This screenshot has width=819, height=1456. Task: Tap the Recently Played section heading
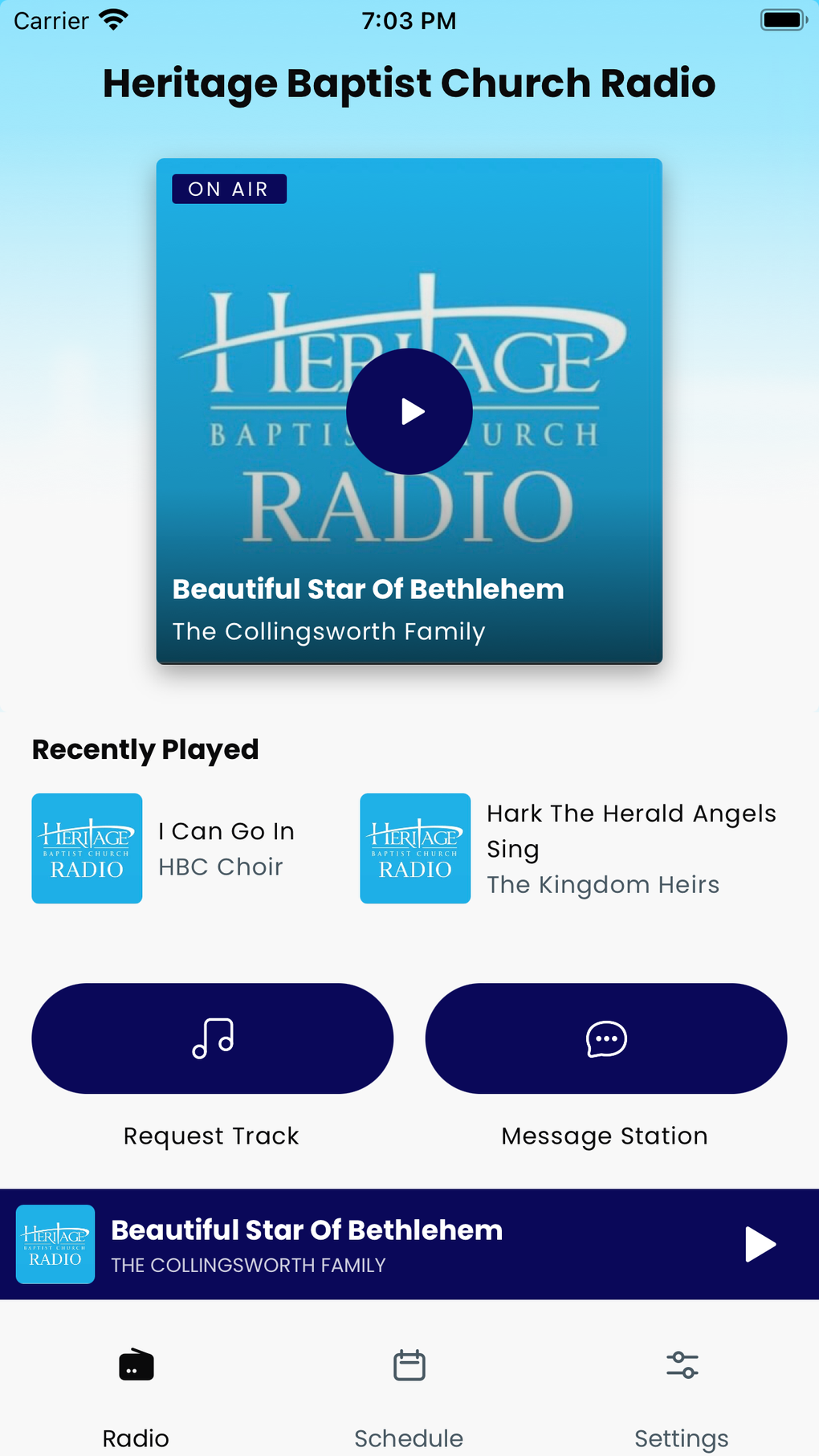pyautogui.click(x=145, y=748)
